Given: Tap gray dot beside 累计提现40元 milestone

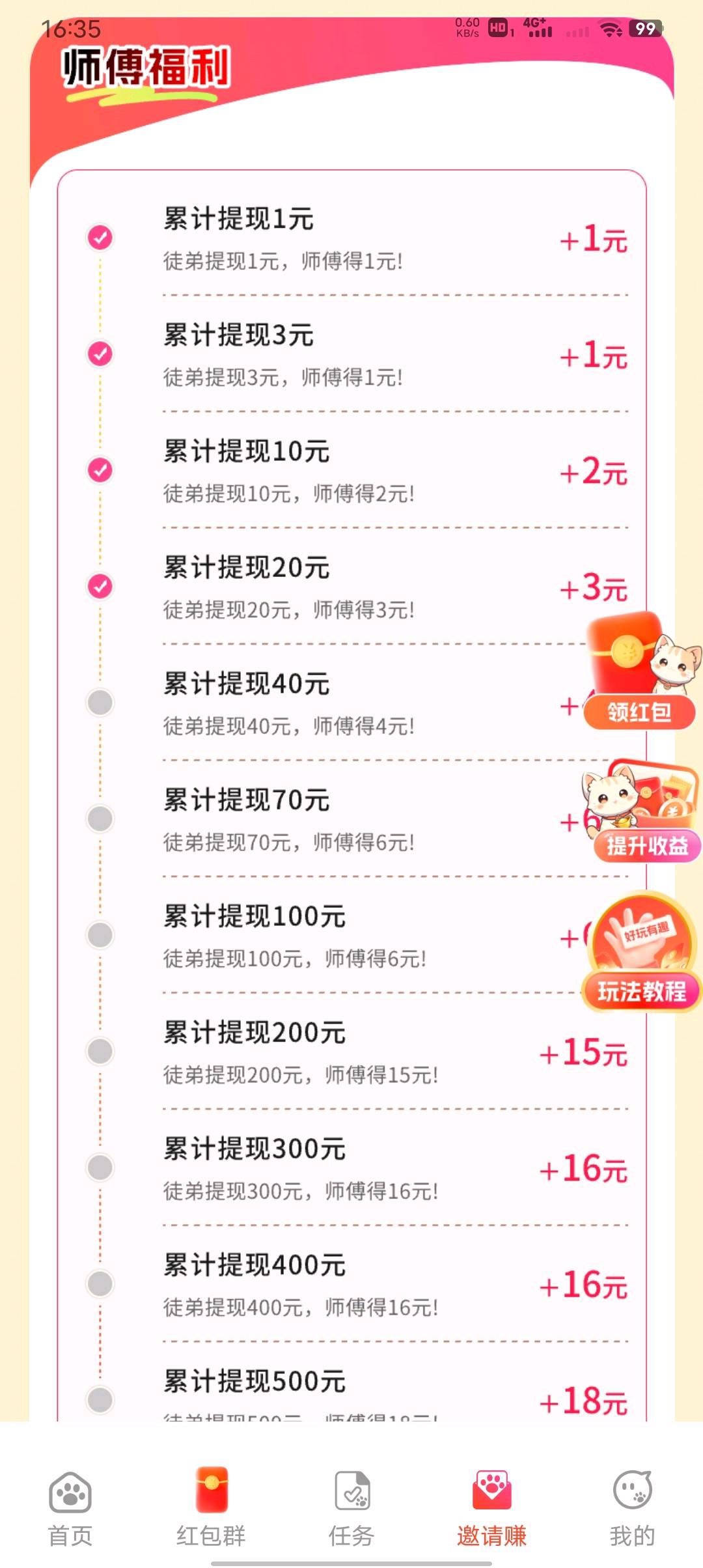Looking at the screenshot, I should tap(99, 702).
